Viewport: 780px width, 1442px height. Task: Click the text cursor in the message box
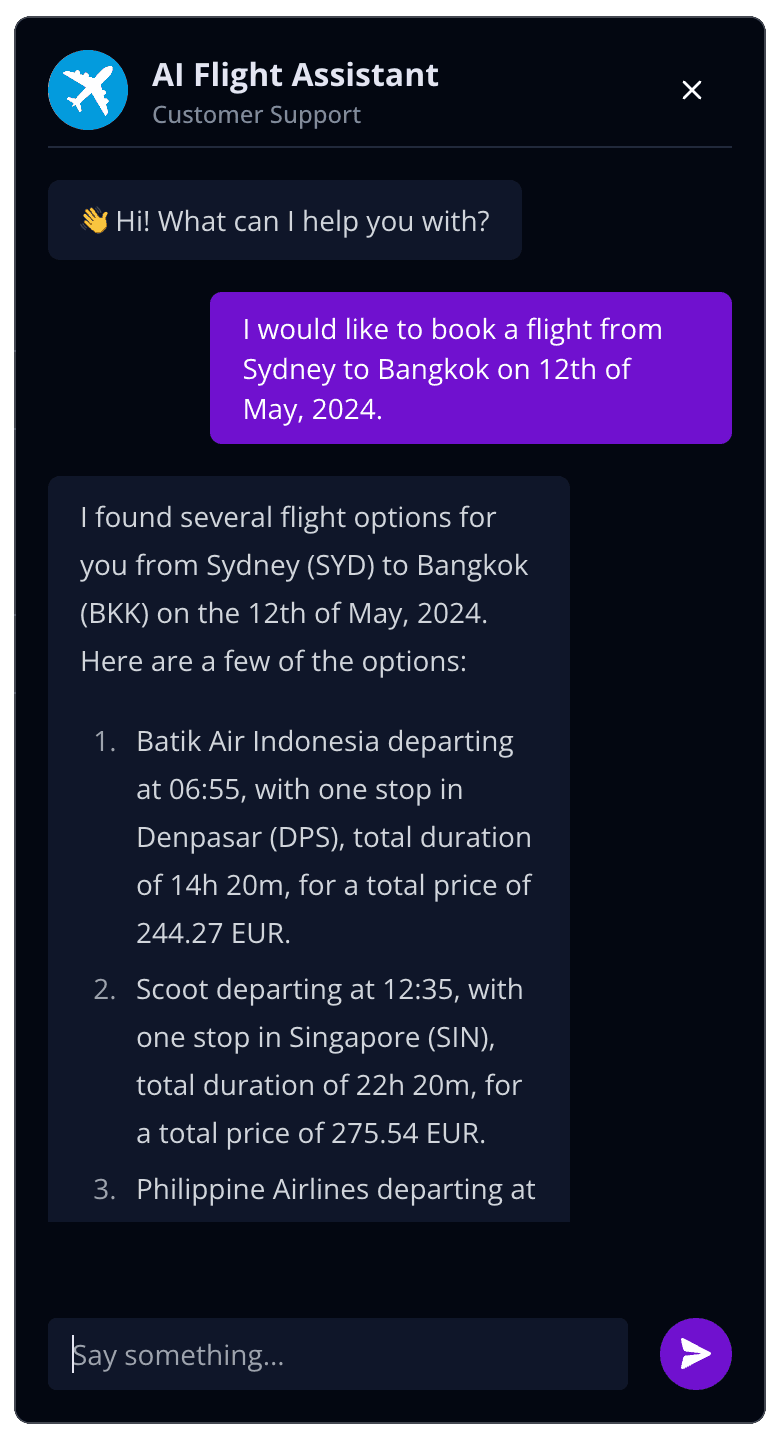[73, 1354]
